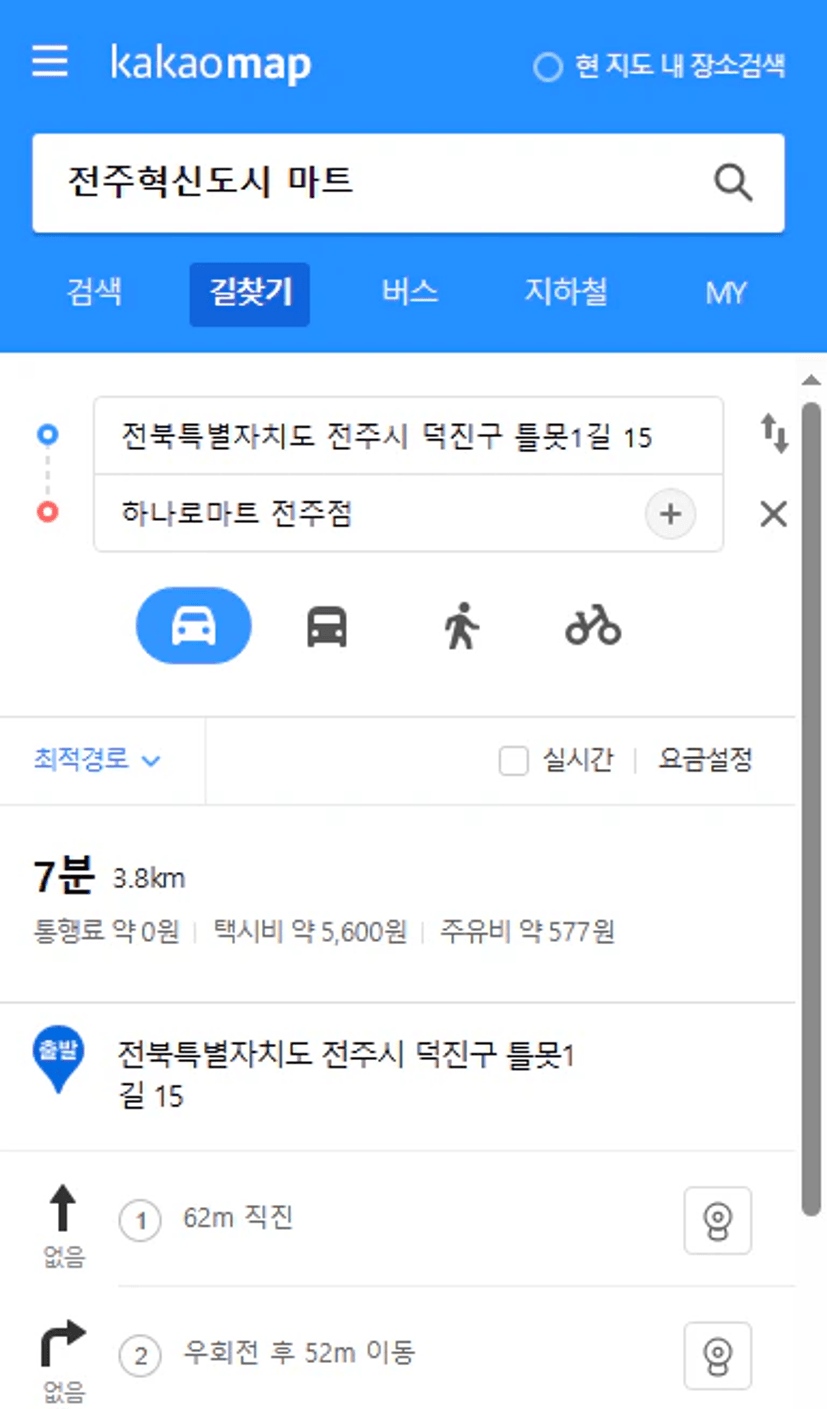This screenshot has width=827, height=1409.
Task: Switch to the 검색 tab
Action: click(95, 293)
